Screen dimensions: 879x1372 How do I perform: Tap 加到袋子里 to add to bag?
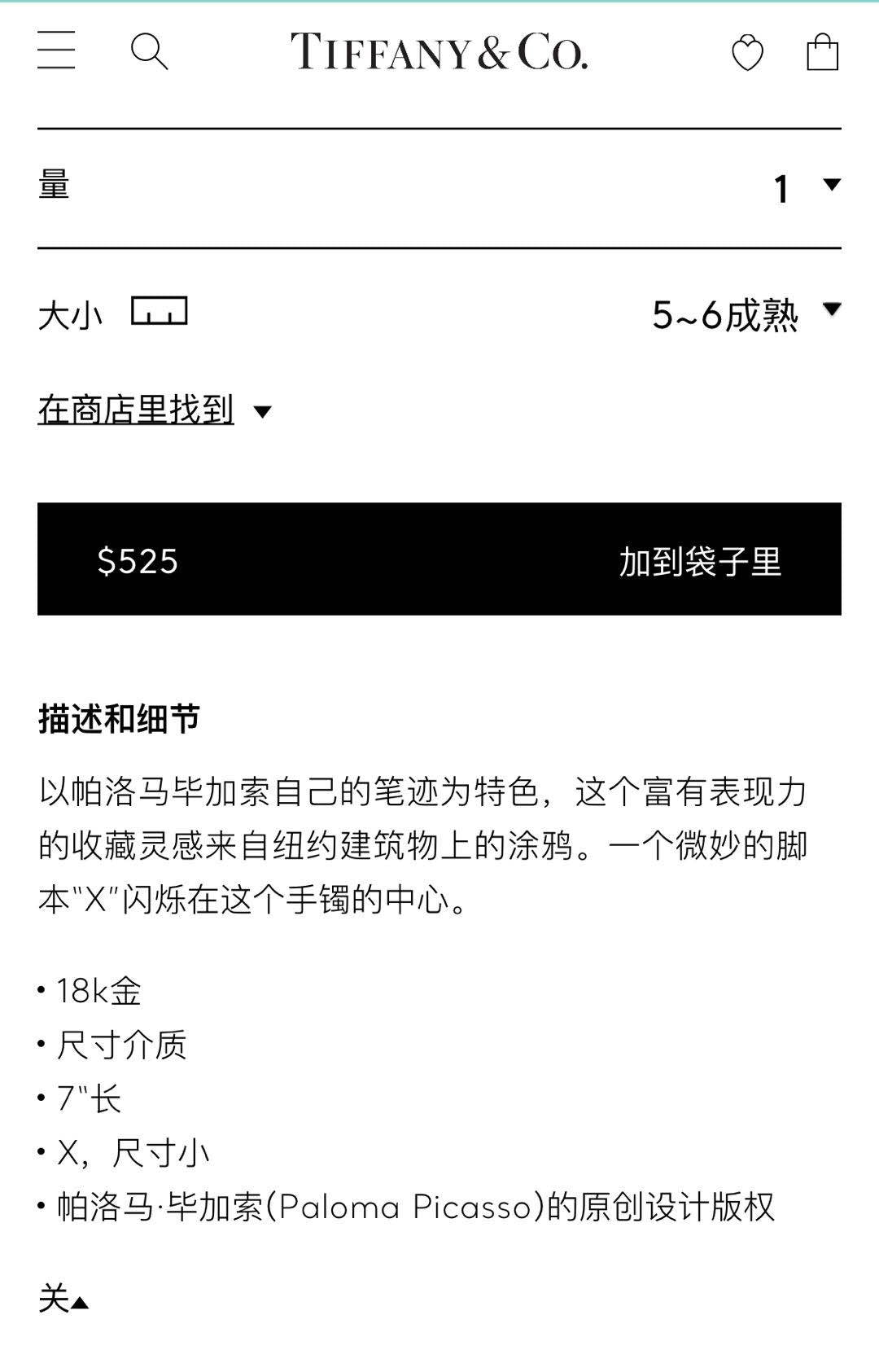coord(698,560)
